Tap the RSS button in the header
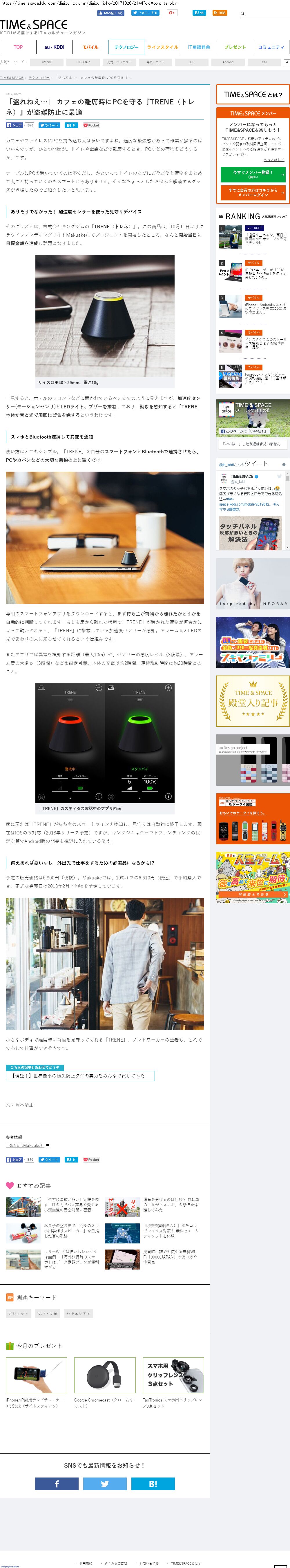 pos(219,13)
